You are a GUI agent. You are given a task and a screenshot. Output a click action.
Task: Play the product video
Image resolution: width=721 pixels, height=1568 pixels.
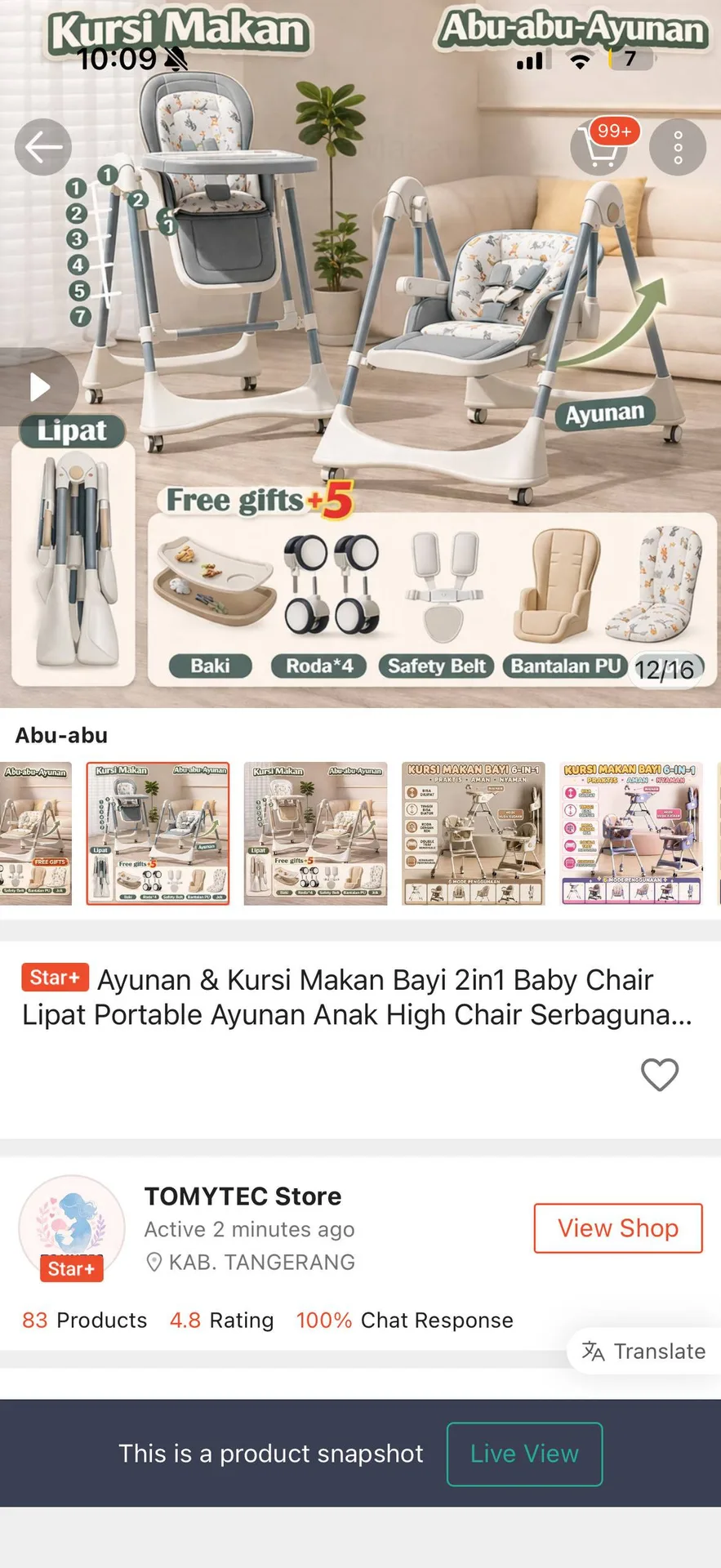pos(38,386)
